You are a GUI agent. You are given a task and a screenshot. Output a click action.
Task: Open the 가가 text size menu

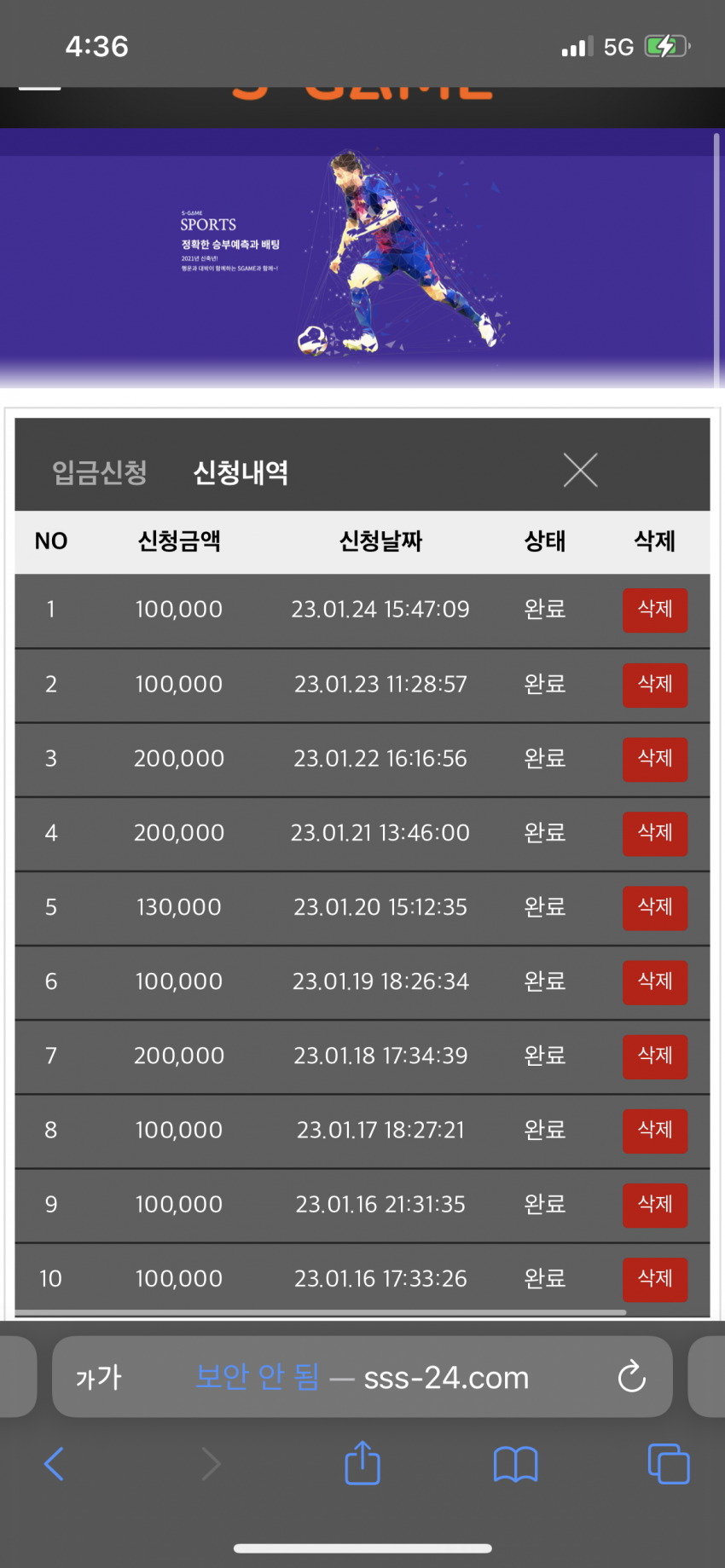coord(99,1377)
